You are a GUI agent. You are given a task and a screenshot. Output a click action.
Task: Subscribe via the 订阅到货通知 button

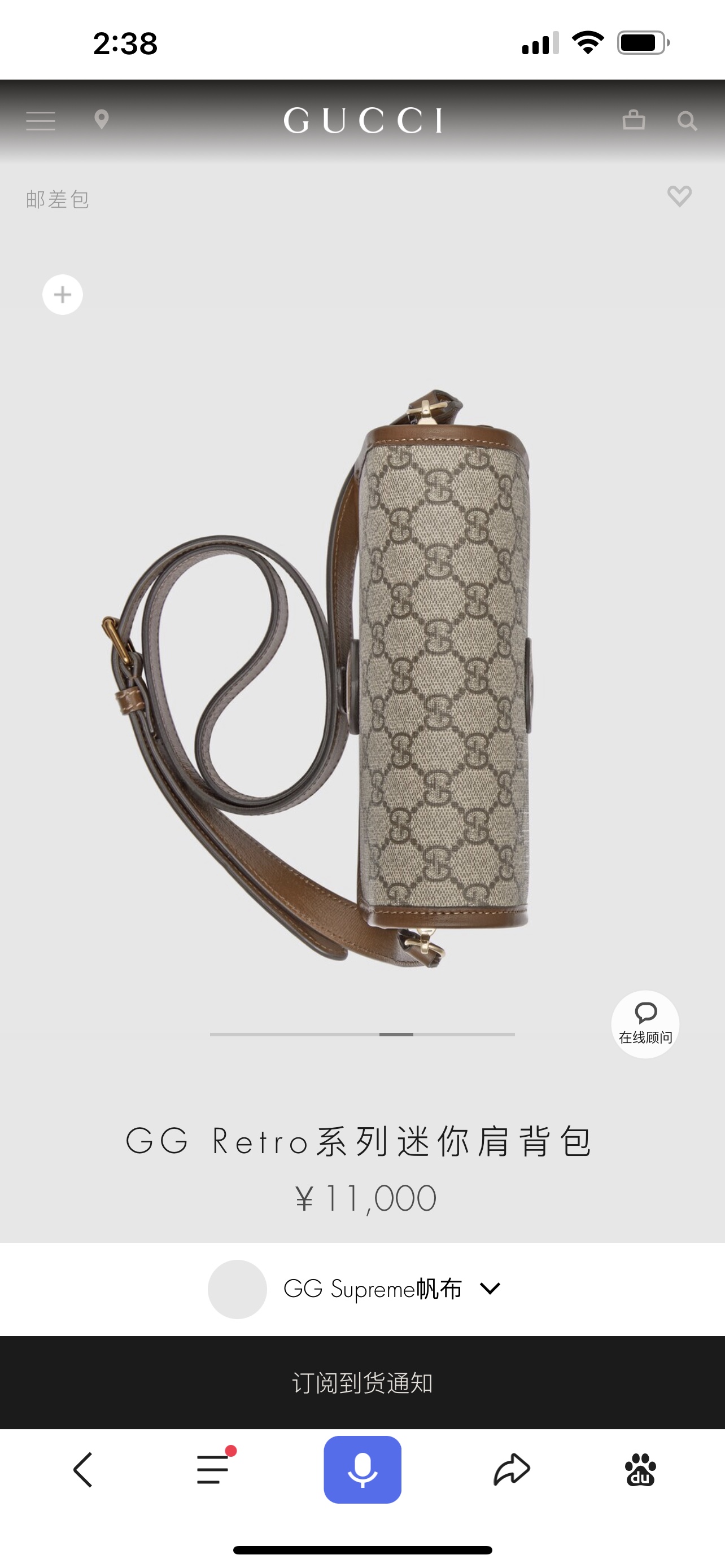pyautogui.click(x=362, y=1383)
